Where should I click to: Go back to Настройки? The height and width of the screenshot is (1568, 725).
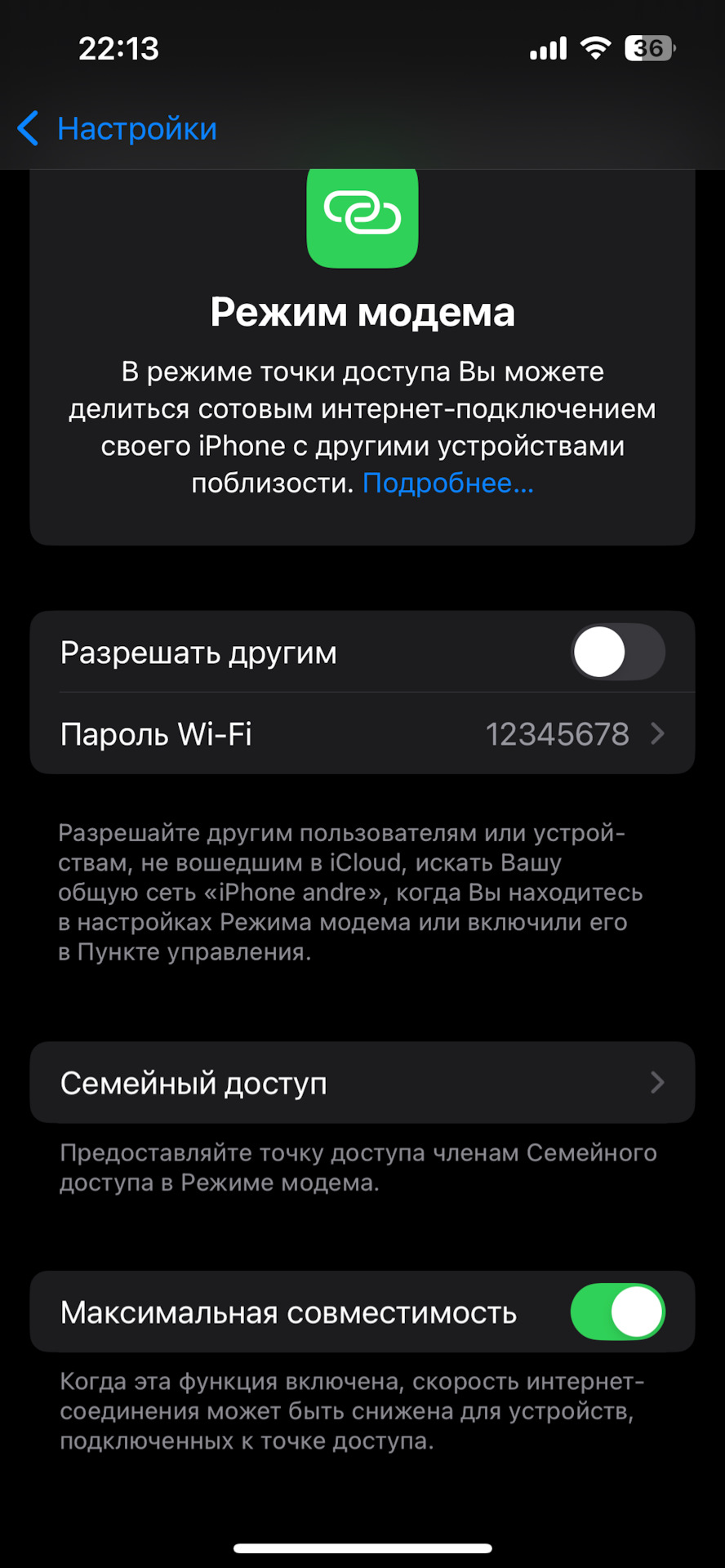coord(118,129)
